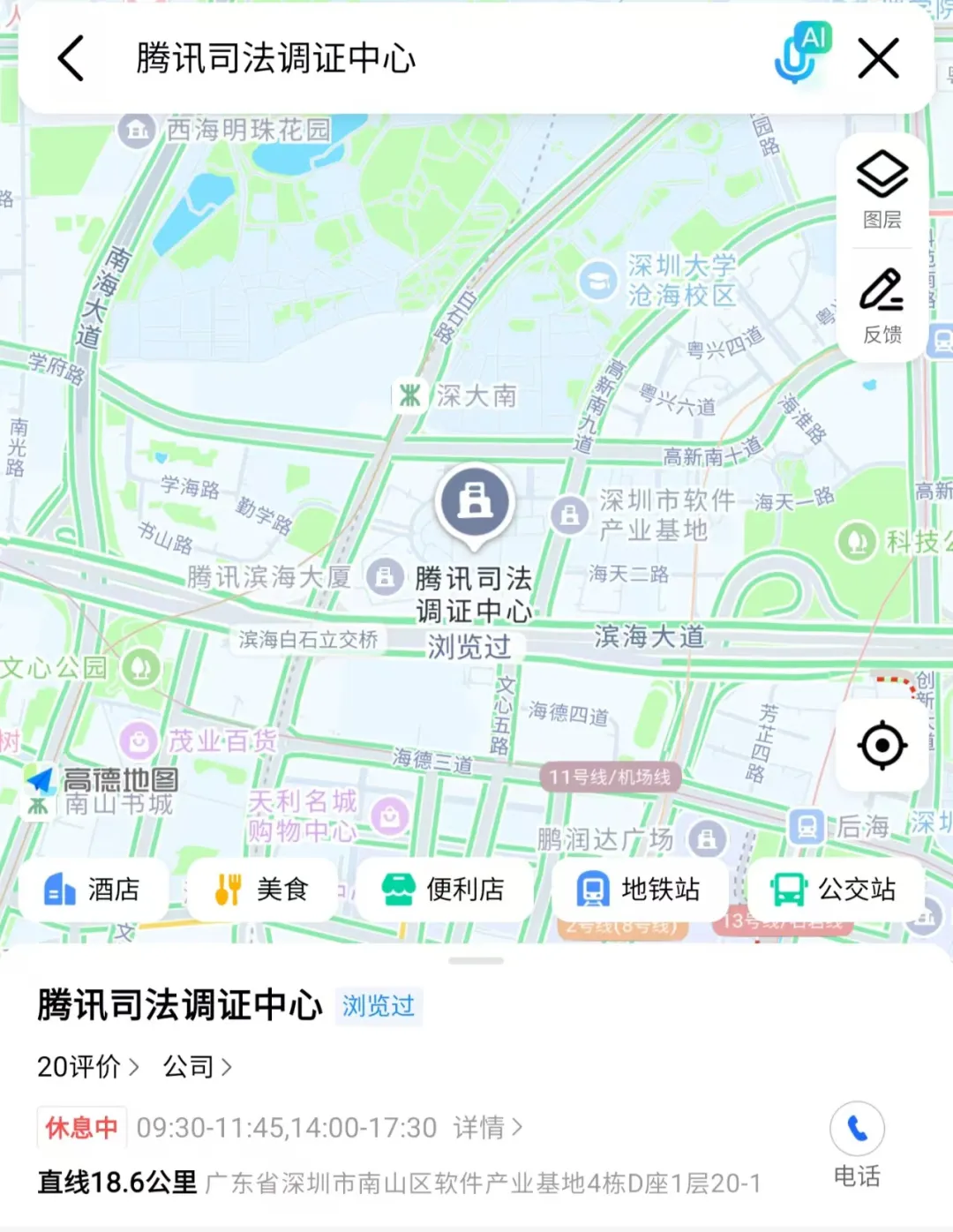The width and height of the screenshot is (953, 1232).
Task: Select the 美食 nearby filter chip
Action: pos(261,890)
